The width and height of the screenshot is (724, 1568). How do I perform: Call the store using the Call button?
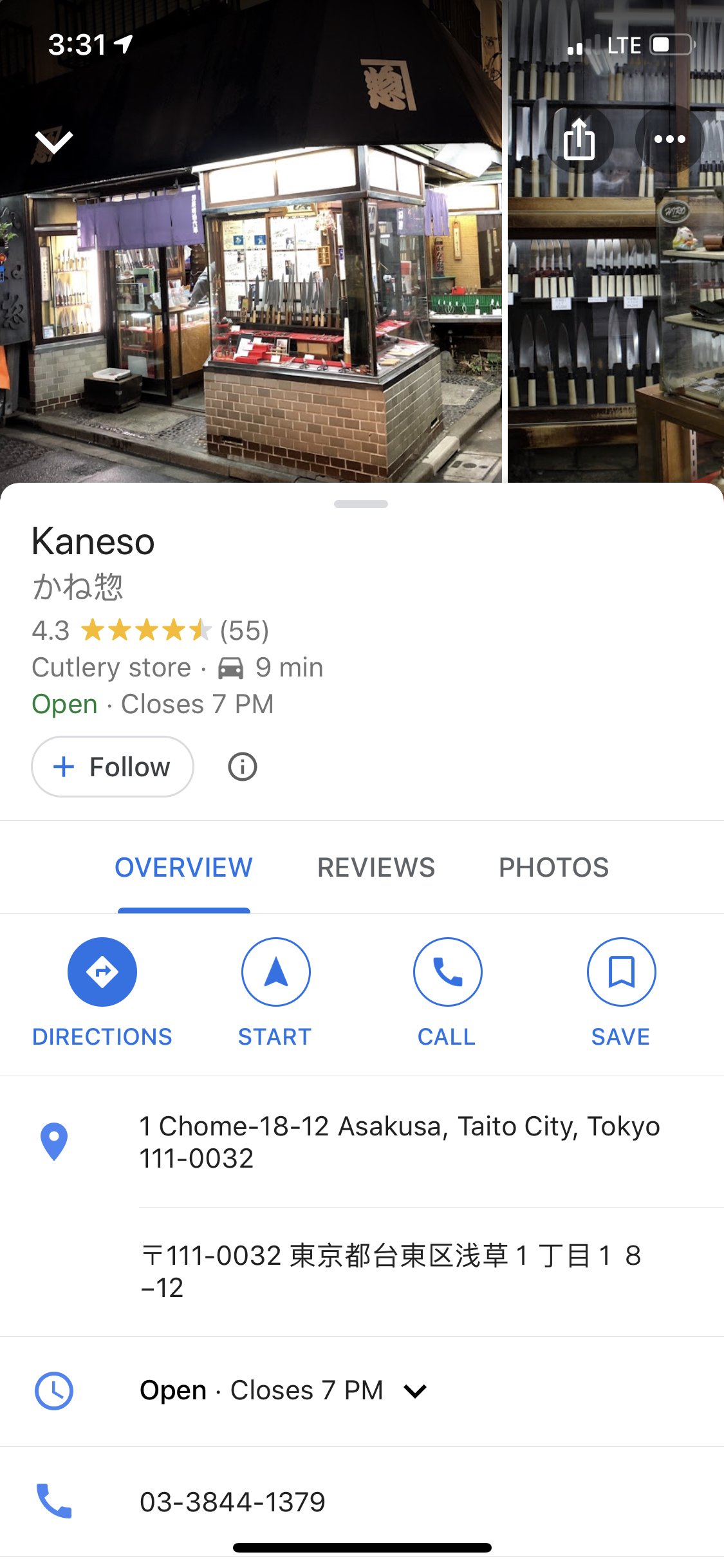447,972
